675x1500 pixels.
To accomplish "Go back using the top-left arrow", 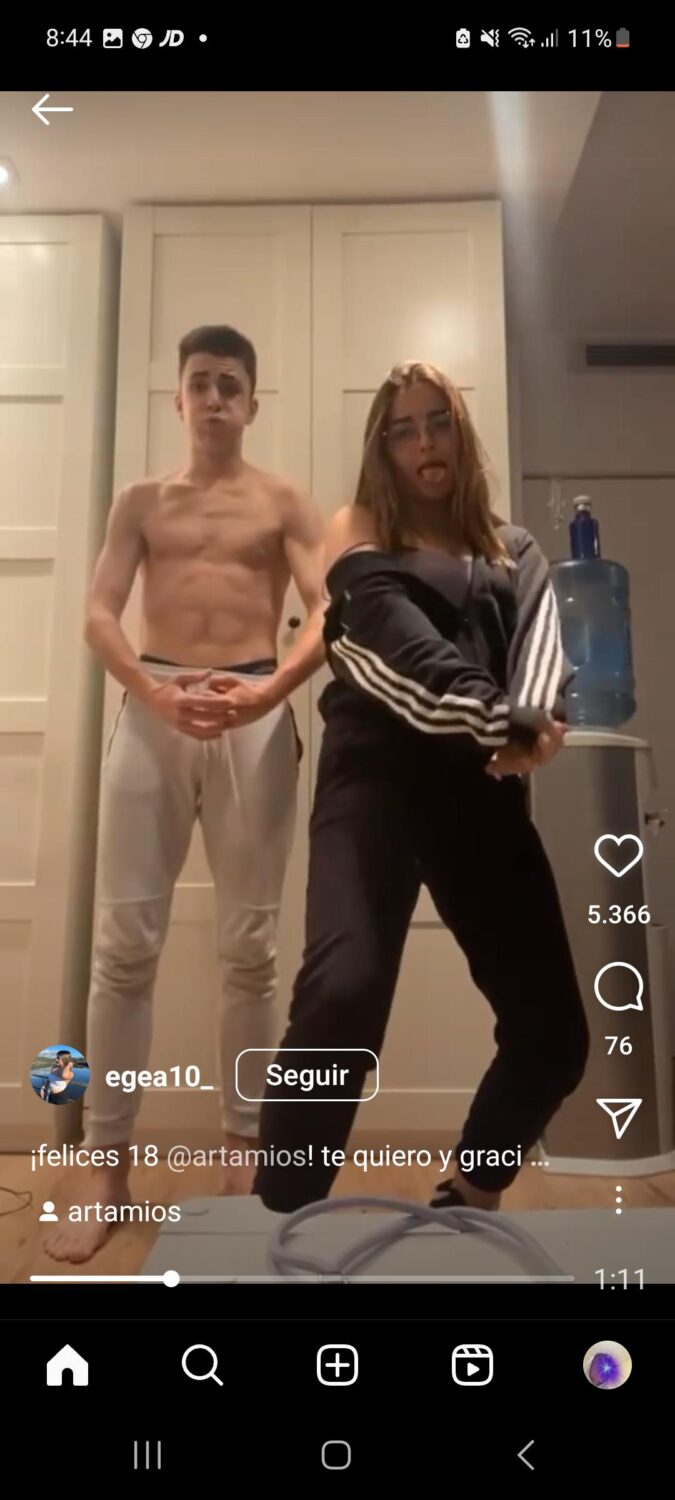I will (x=52, y=109).
